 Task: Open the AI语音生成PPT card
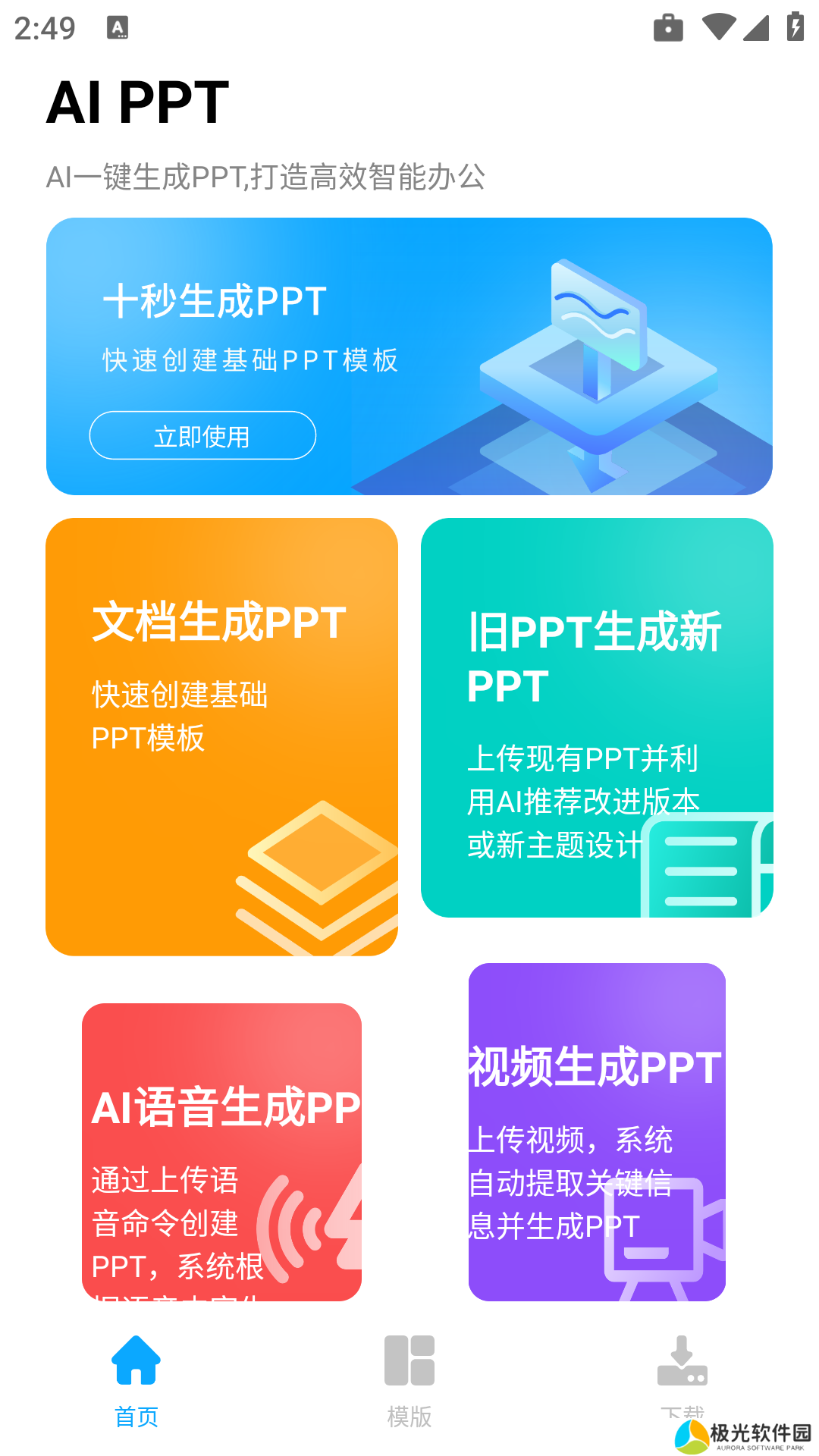point(221,1151)
